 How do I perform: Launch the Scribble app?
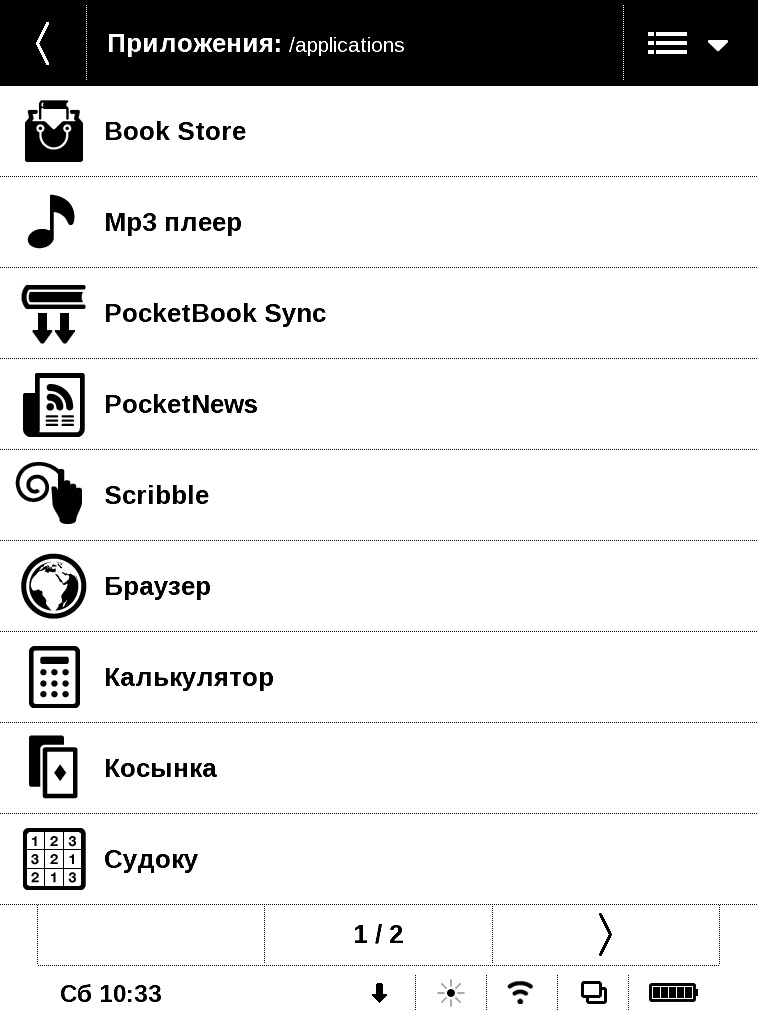[157, 495]
